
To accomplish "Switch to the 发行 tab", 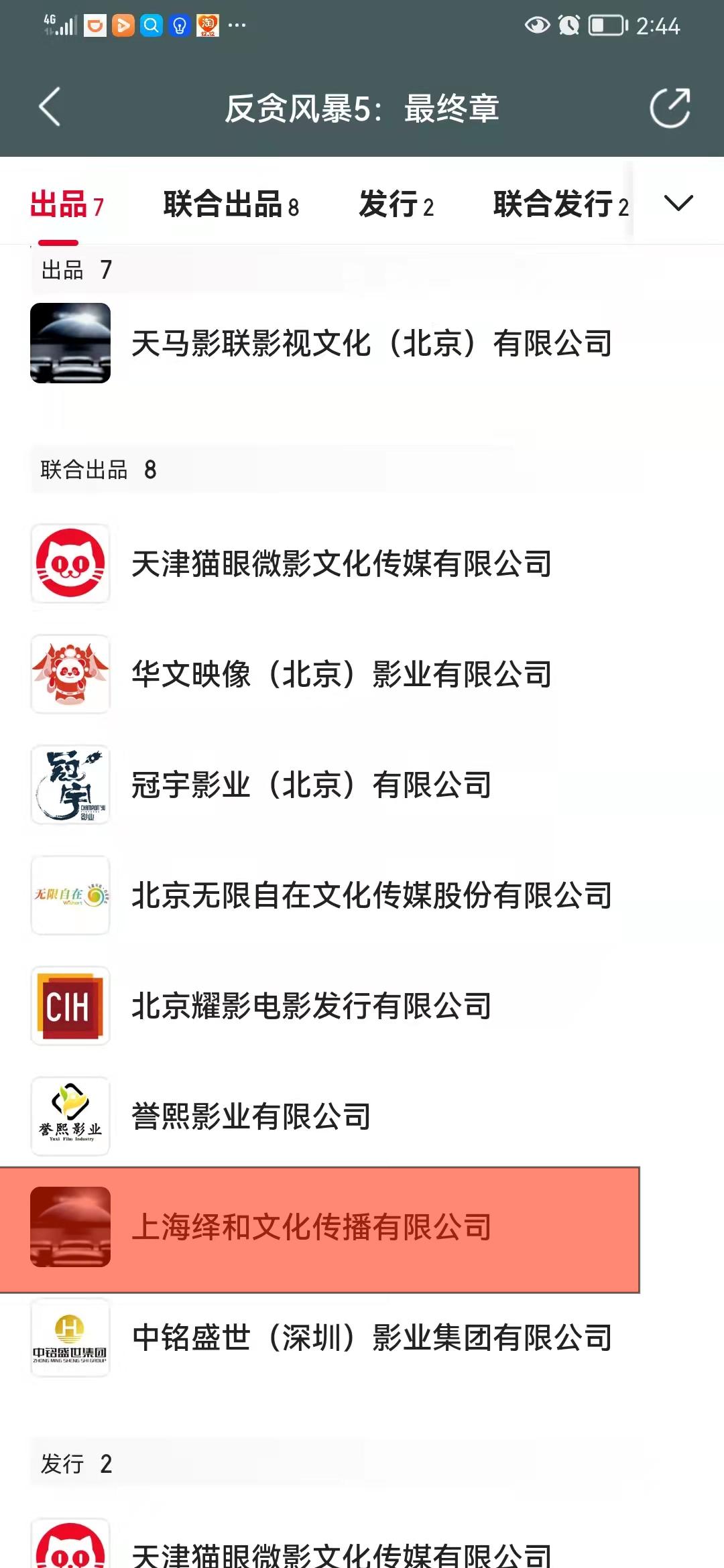I will click(396, 204).
